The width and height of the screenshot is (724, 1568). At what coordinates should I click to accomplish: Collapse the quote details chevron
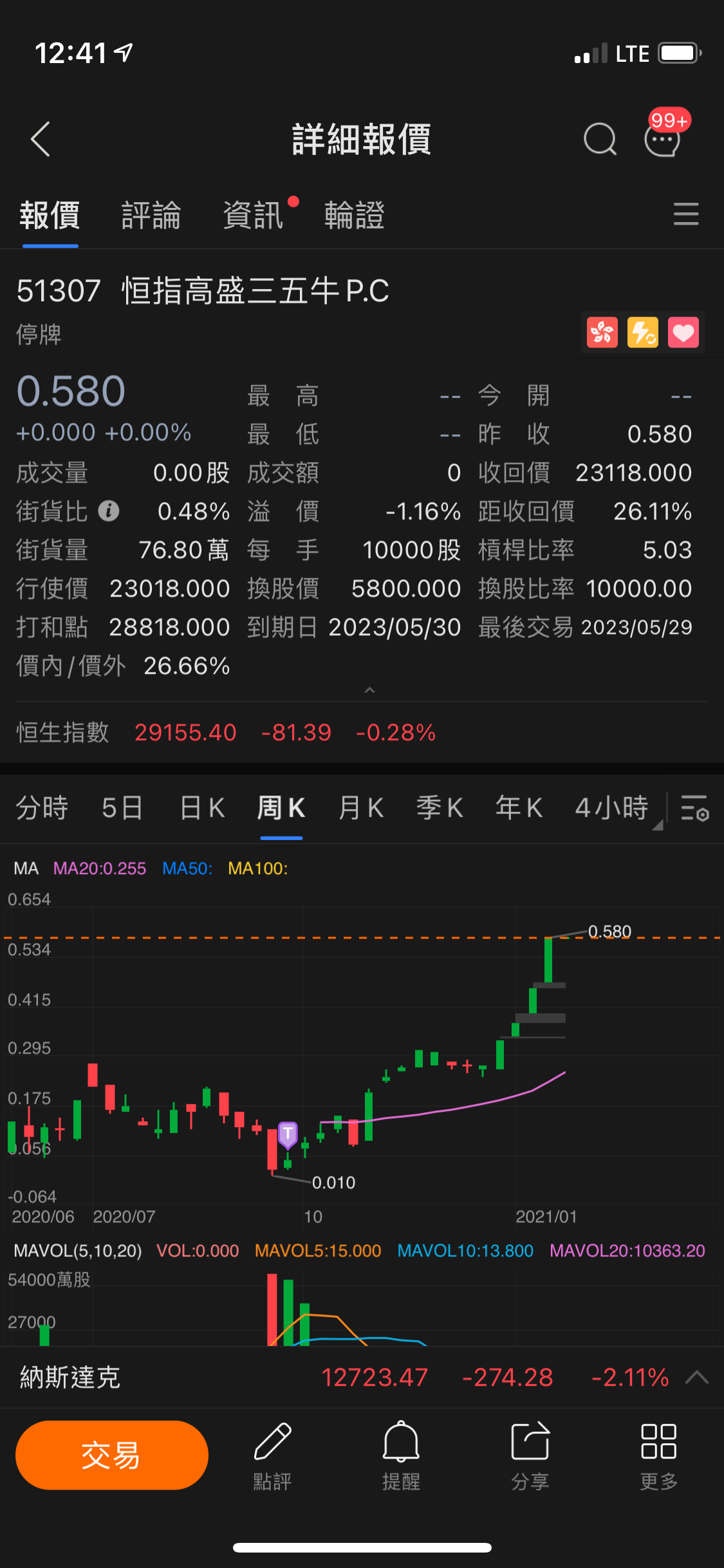click(369, 690)
